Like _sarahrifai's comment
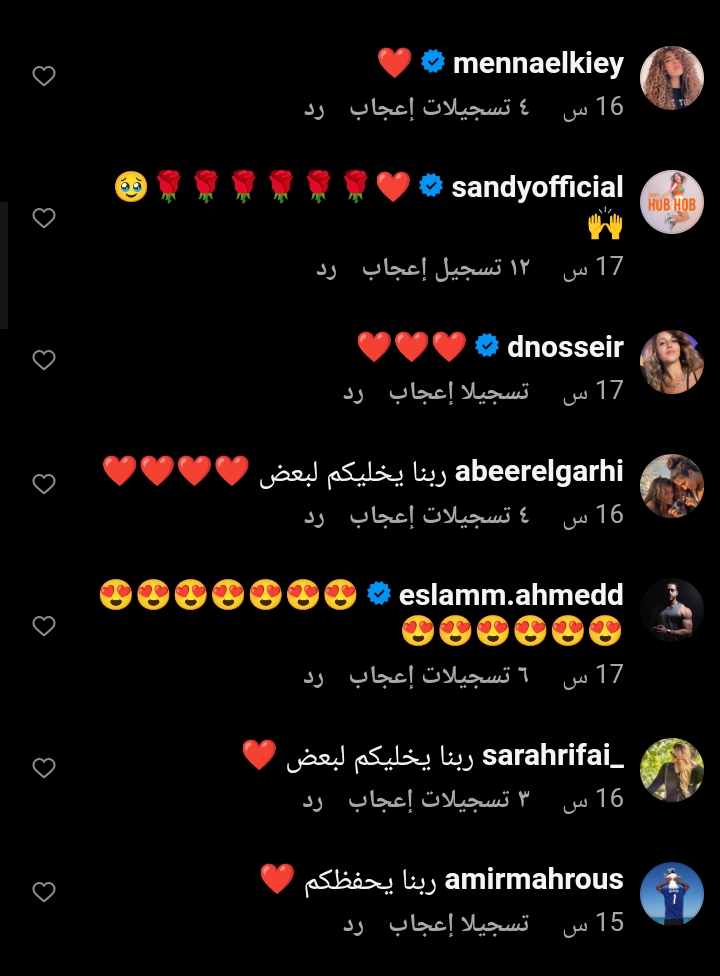The height and width of the screenshot is (976, 720). pyautogui.click(x=44, y=768)
